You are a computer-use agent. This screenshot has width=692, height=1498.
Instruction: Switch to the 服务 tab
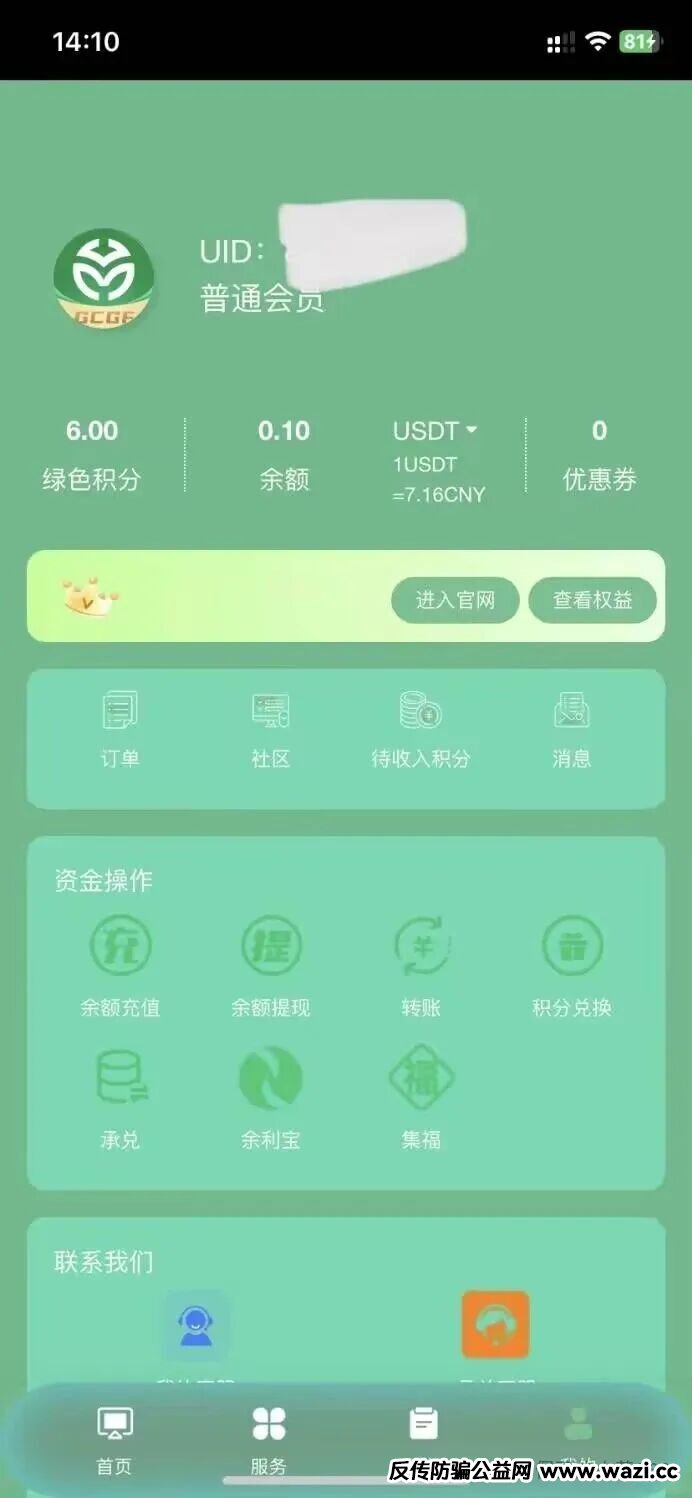(x=268, y=1438)
